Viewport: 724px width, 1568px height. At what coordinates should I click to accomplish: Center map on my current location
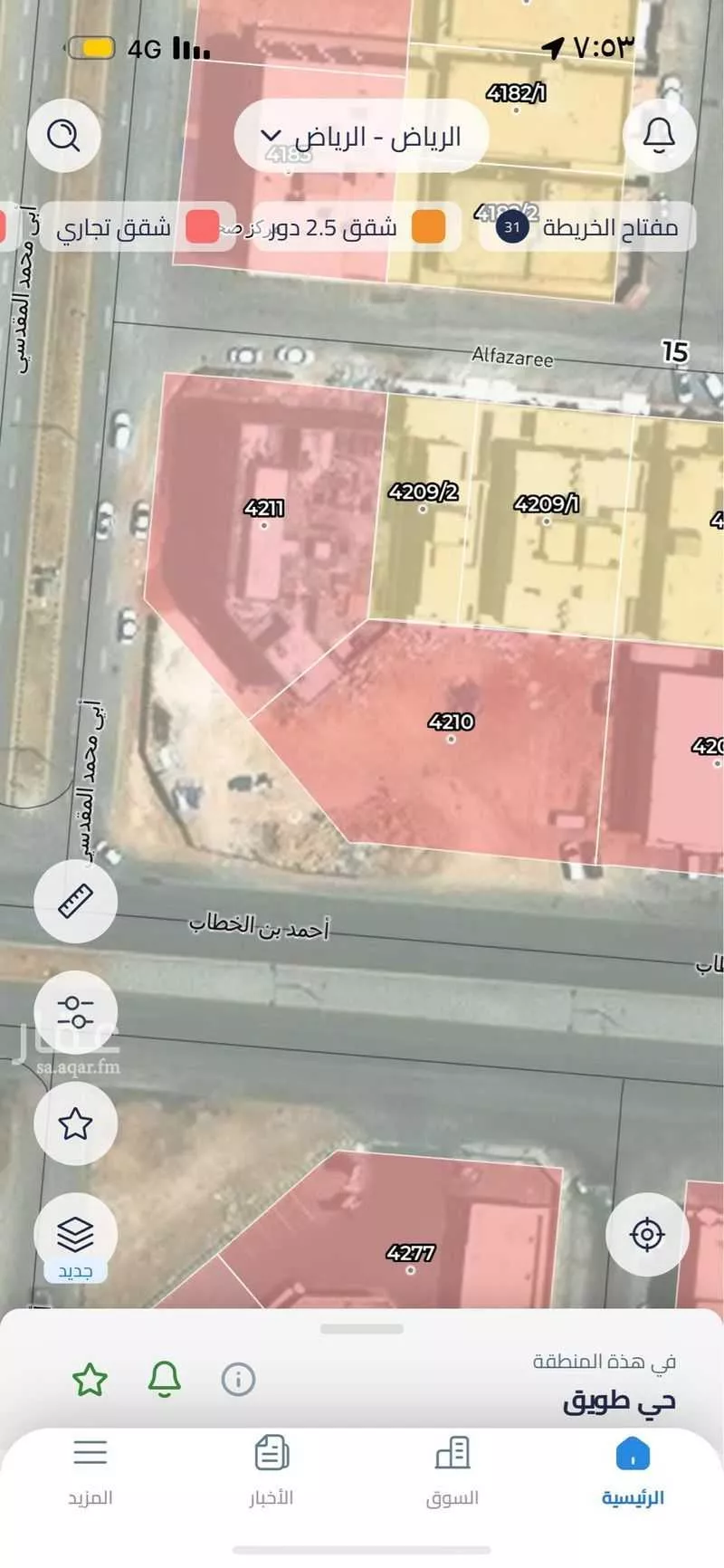click(647, 1234)
